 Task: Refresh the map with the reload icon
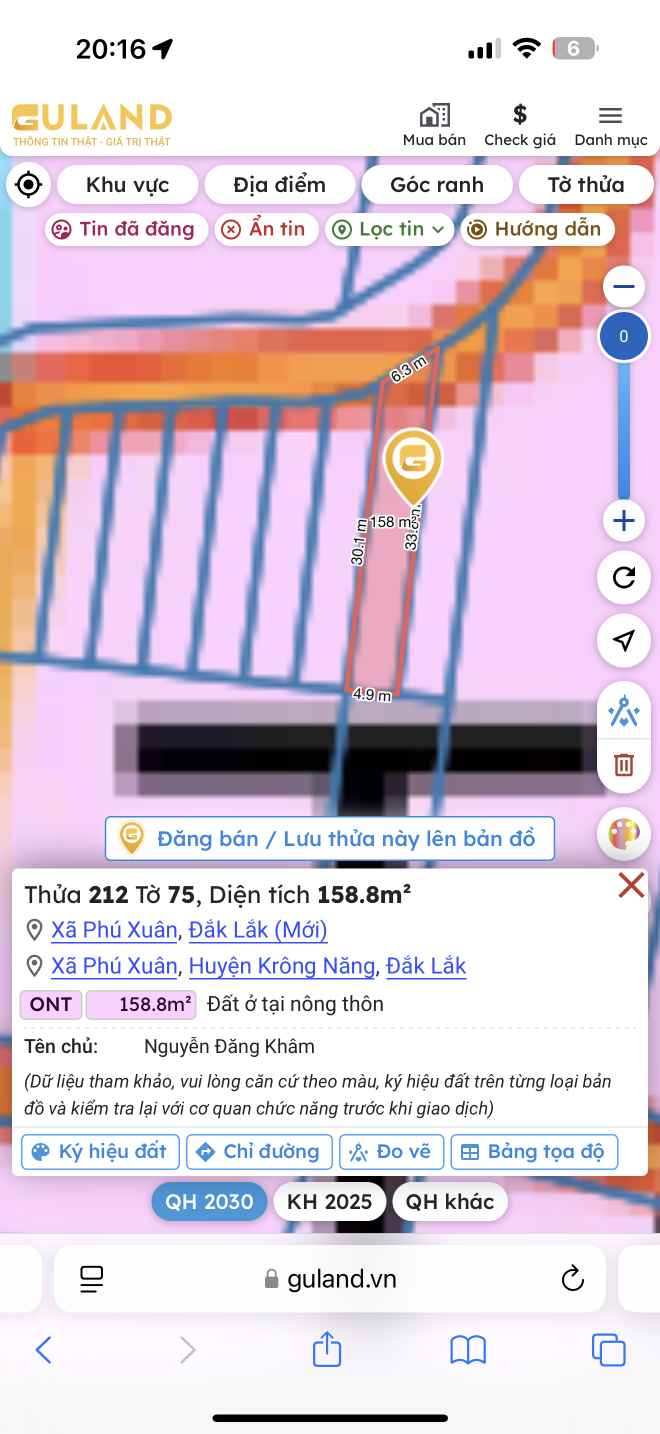coord(624,578)
